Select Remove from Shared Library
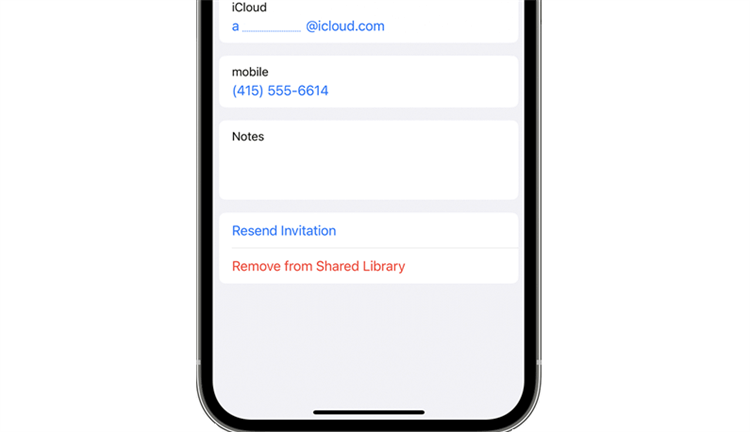The image size is (750, 432). click(318, 267)
